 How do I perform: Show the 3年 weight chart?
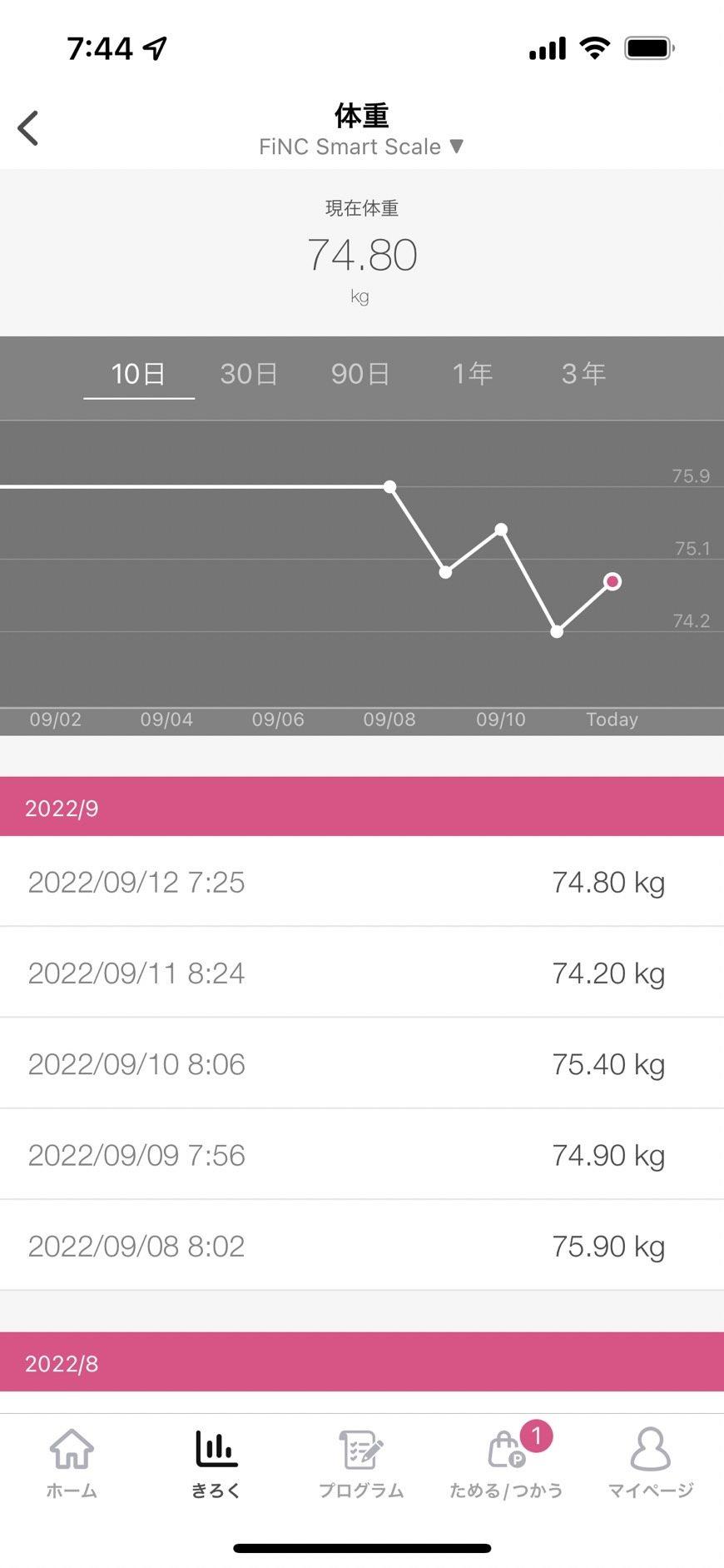pyautogui.click(x=583, y=374)
